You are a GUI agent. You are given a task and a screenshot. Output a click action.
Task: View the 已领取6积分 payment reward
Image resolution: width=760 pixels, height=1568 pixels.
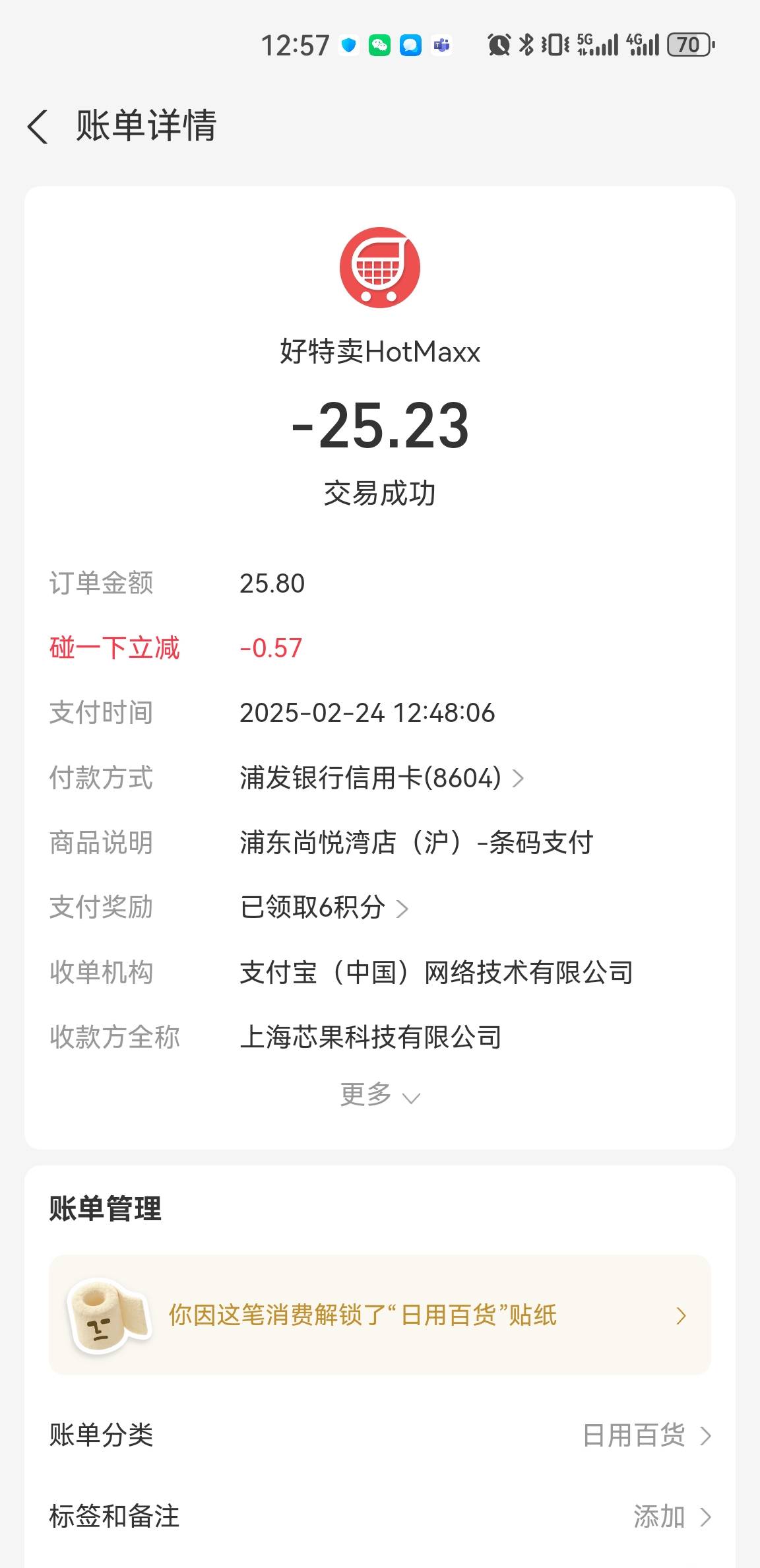[324, 907]
